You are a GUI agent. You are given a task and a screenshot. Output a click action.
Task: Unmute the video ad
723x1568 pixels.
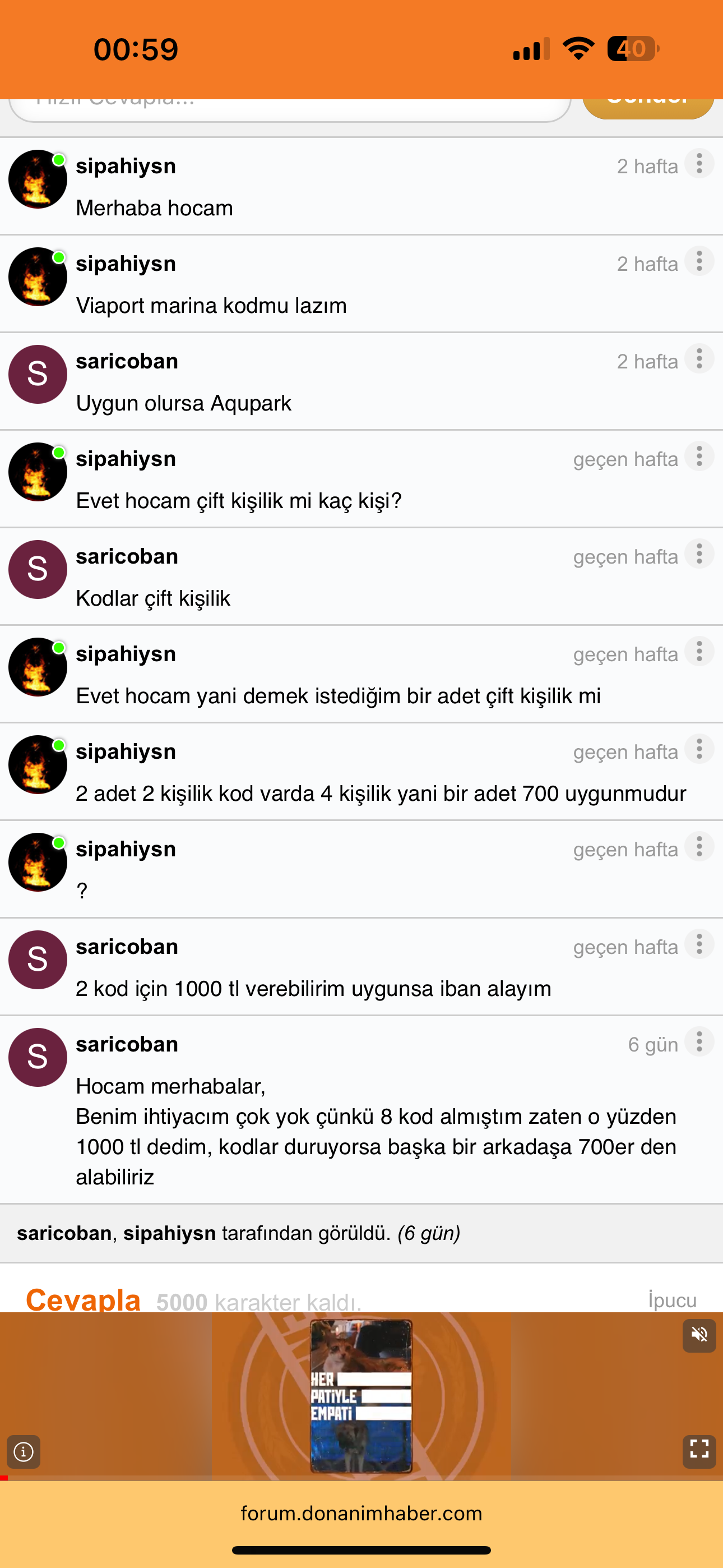click(x=699, y=1335)
